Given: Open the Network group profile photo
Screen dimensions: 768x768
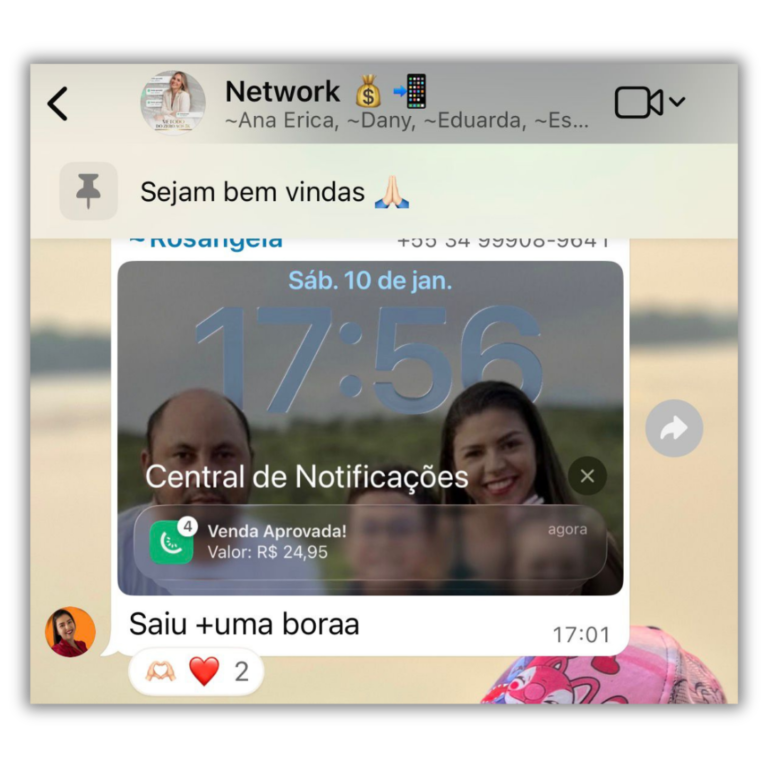Looking at the screenshot, I should point(172,103).
